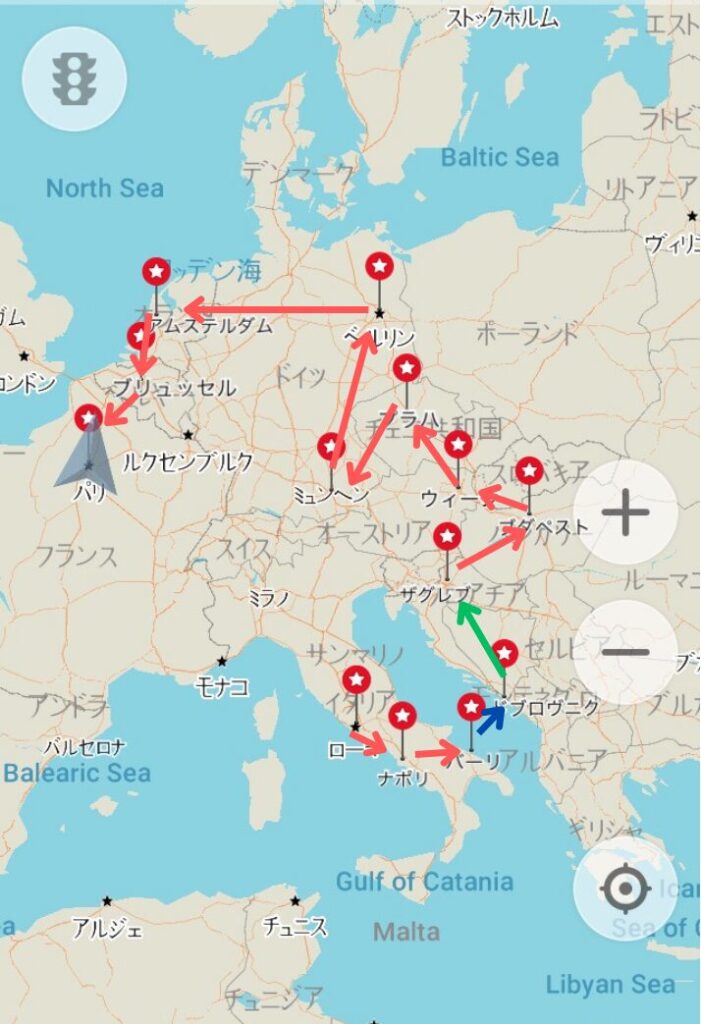
Task: Open the bookmark pin above Berlin
Action: [x=379, y=266]
